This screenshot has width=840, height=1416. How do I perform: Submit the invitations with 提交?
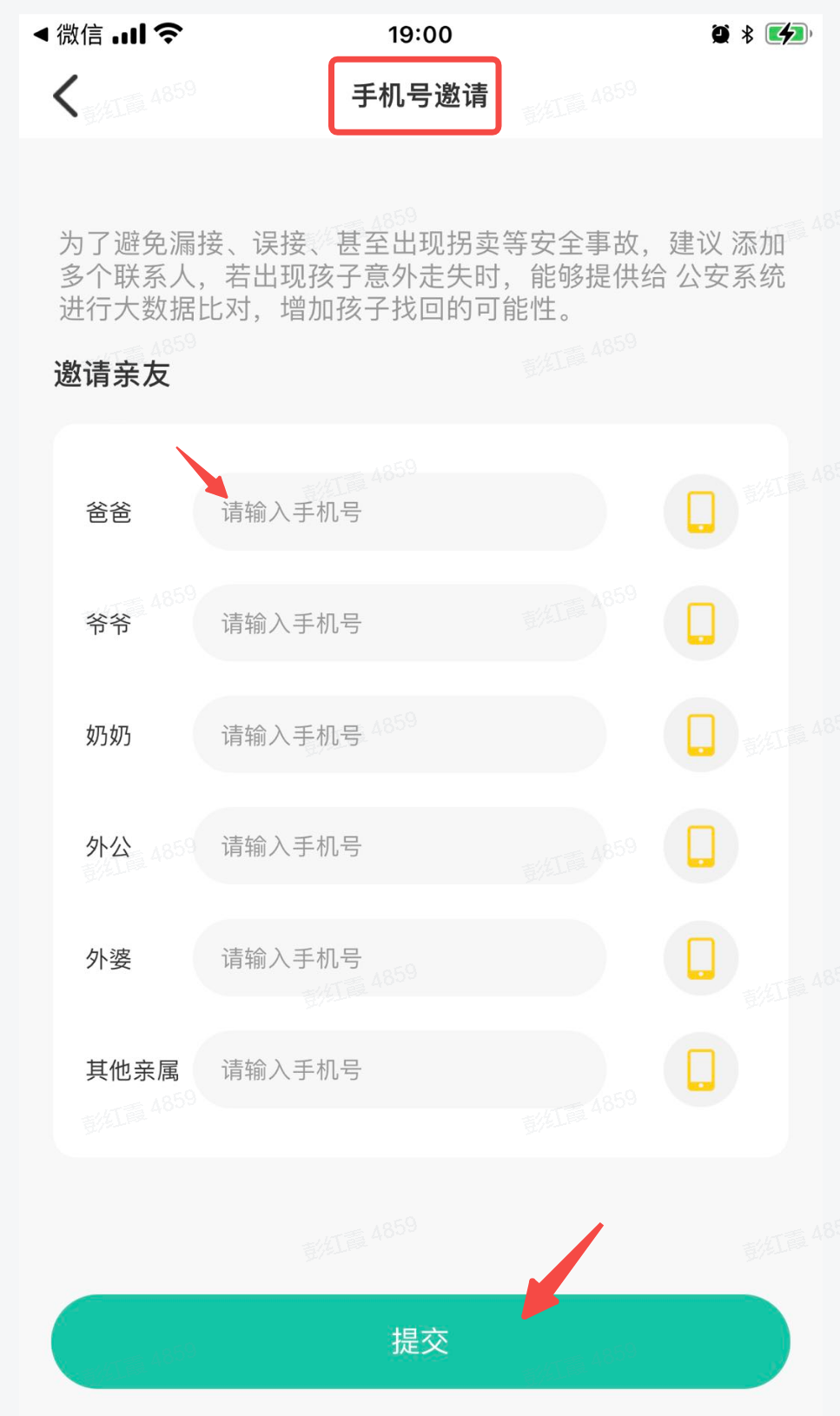(x=420, y=1341)
